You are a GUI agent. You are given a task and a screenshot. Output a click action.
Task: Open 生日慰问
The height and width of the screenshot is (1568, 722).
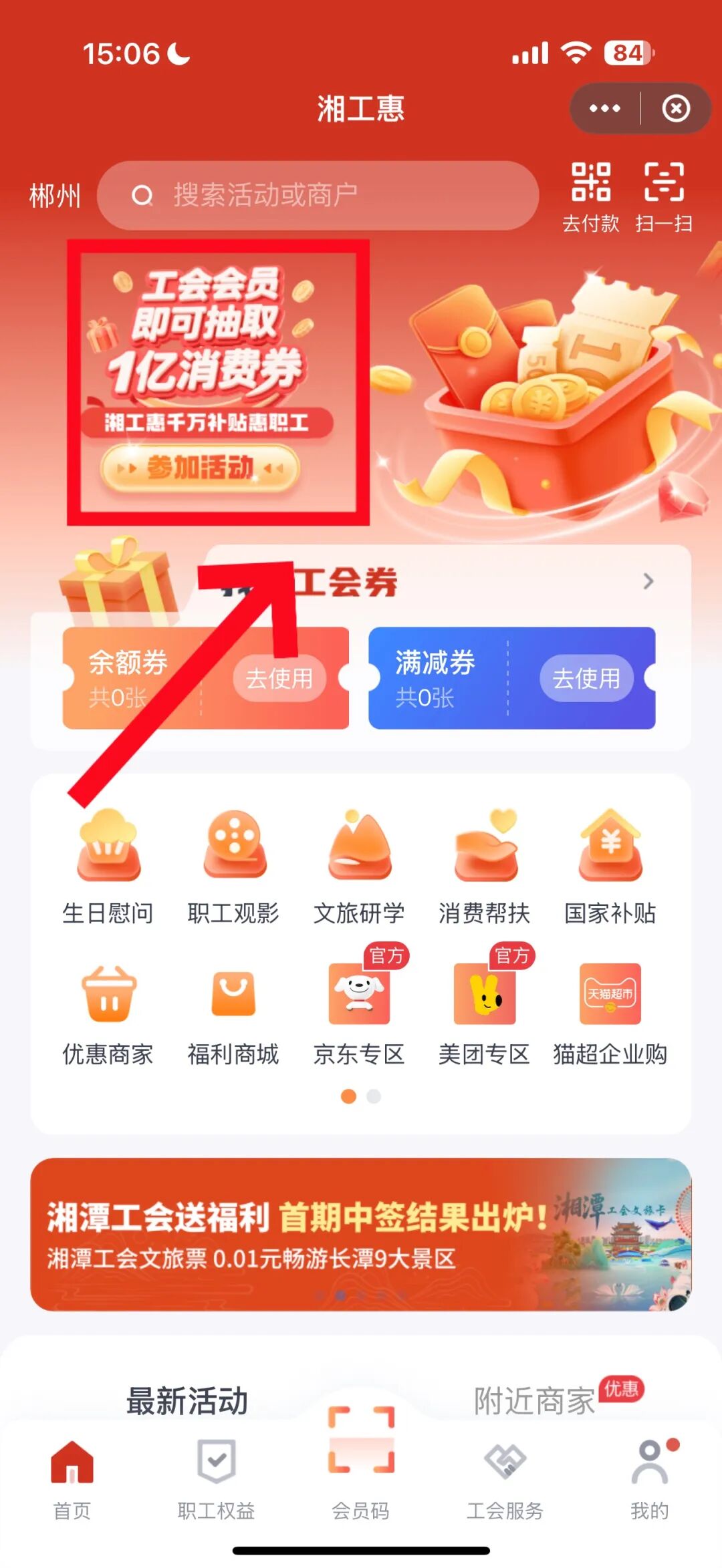108,866
